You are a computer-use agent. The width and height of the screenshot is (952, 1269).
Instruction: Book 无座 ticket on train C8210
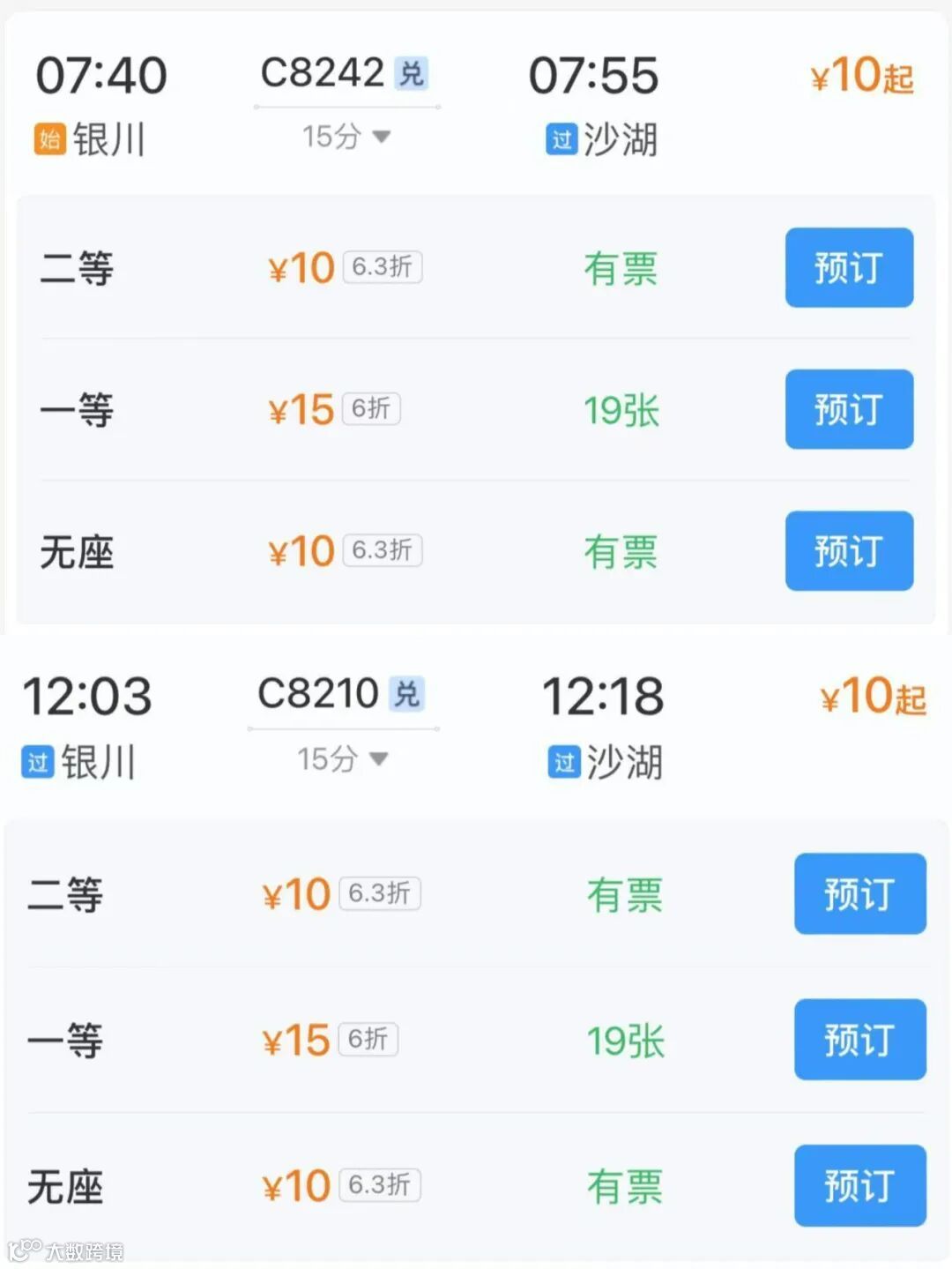pos(859,1185)
